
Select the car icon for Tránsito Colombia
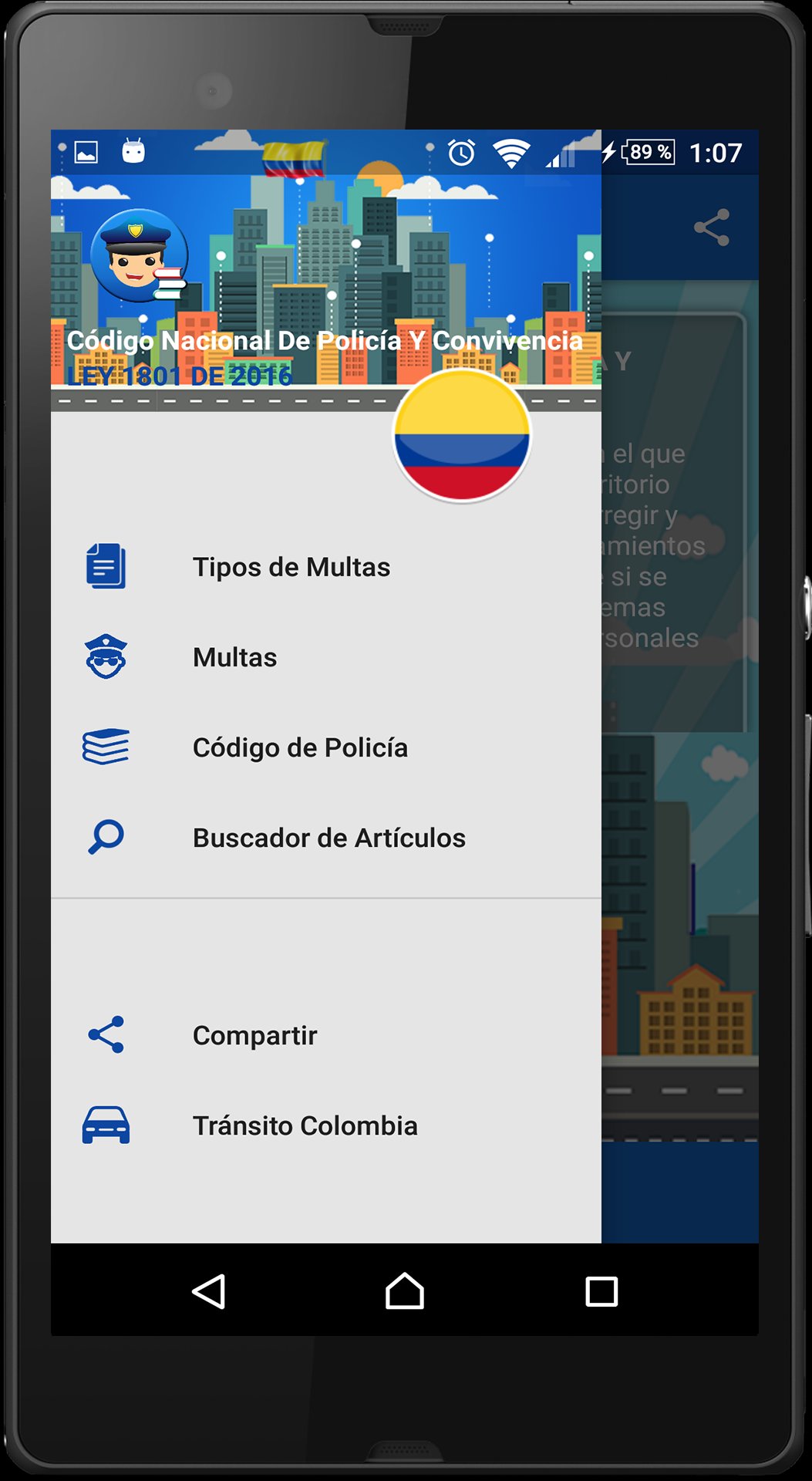[x=106, y=1125]
